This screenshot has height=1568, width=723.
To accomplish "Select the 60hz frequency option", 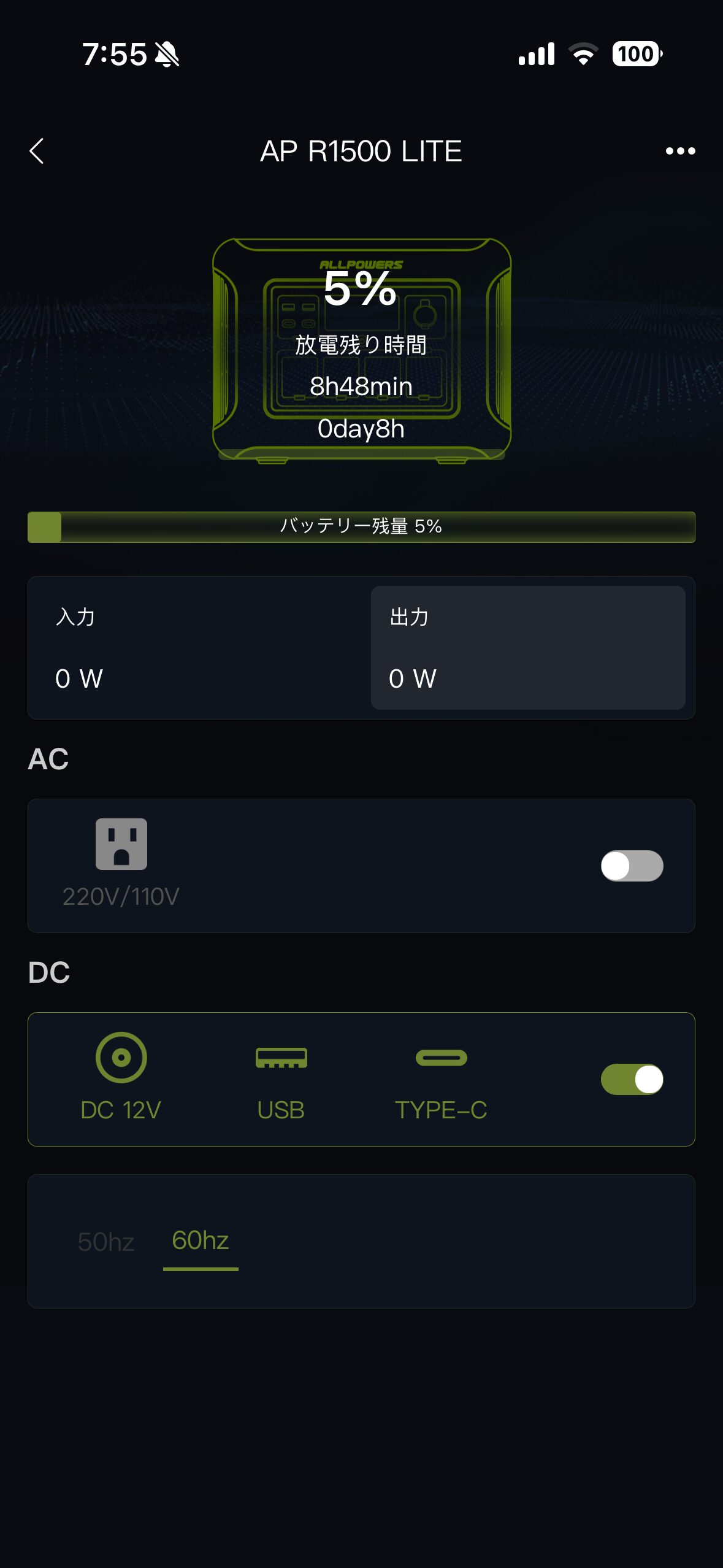I will pyautogui.click(x=200, y=1240).
